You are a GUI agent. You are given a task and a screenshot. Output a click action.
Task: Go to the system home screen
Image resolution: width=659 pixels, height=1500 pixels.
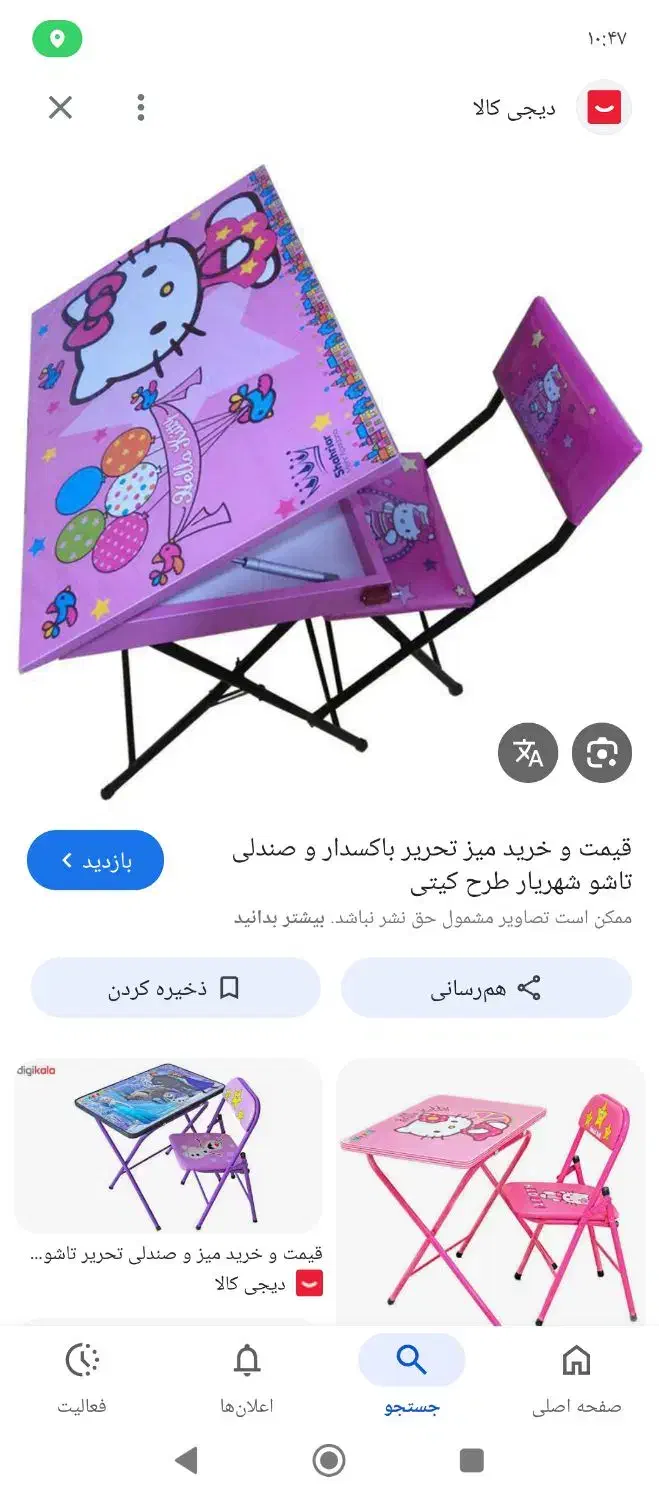pos(329,1461)
